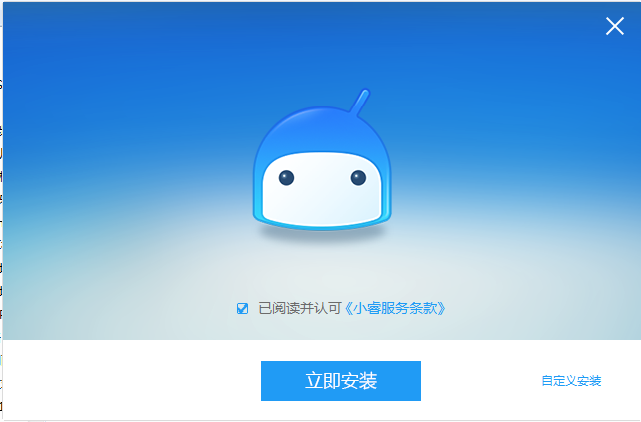Screen dimensions: 641x422
Task: Tap the 立即安装 install button
Action: pyautogui.click(x=340, y=381)
